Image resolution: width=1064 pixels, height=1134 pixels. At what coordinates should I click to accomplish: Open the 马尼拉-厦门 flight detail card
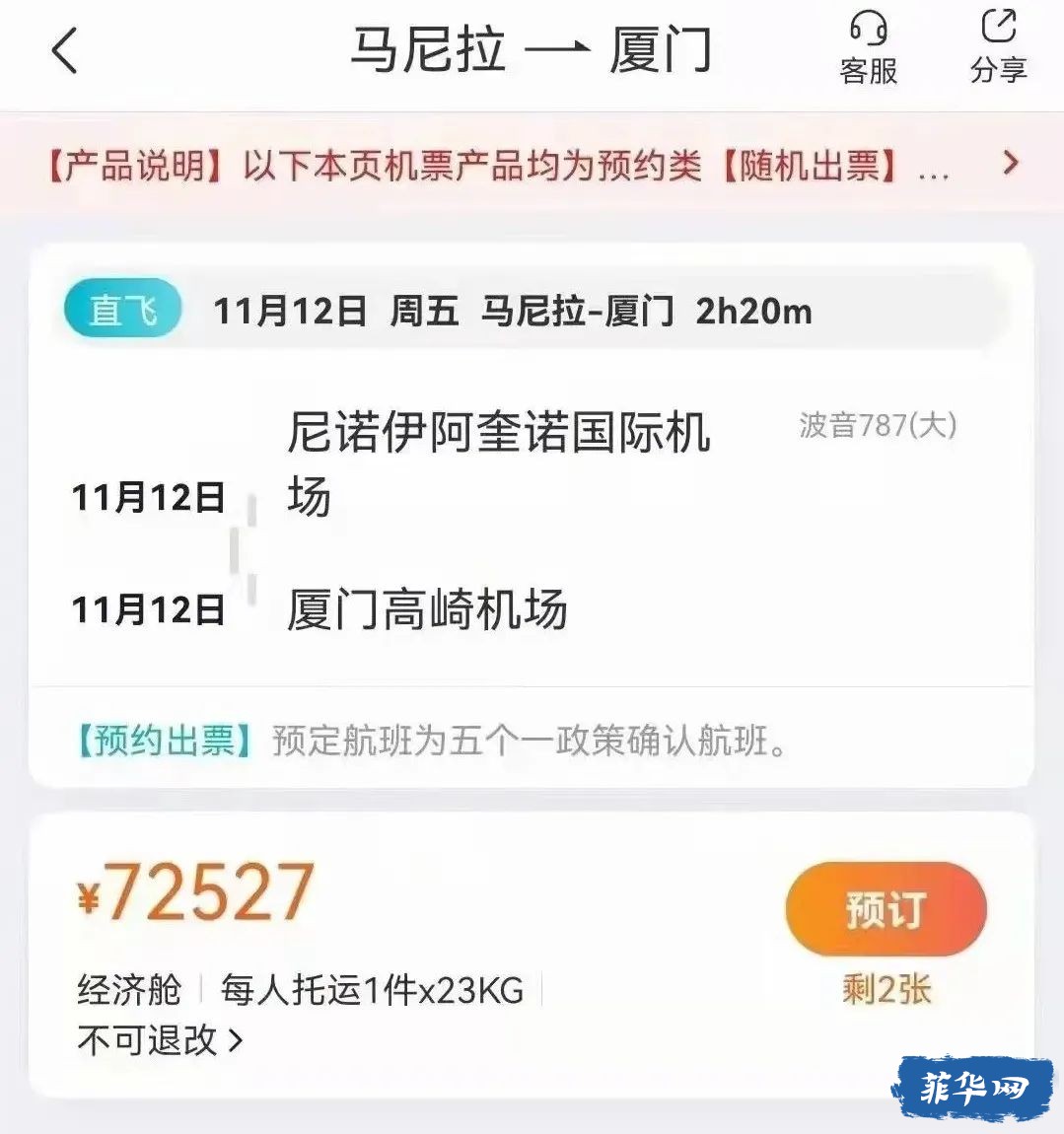click(x=532, y=513)
